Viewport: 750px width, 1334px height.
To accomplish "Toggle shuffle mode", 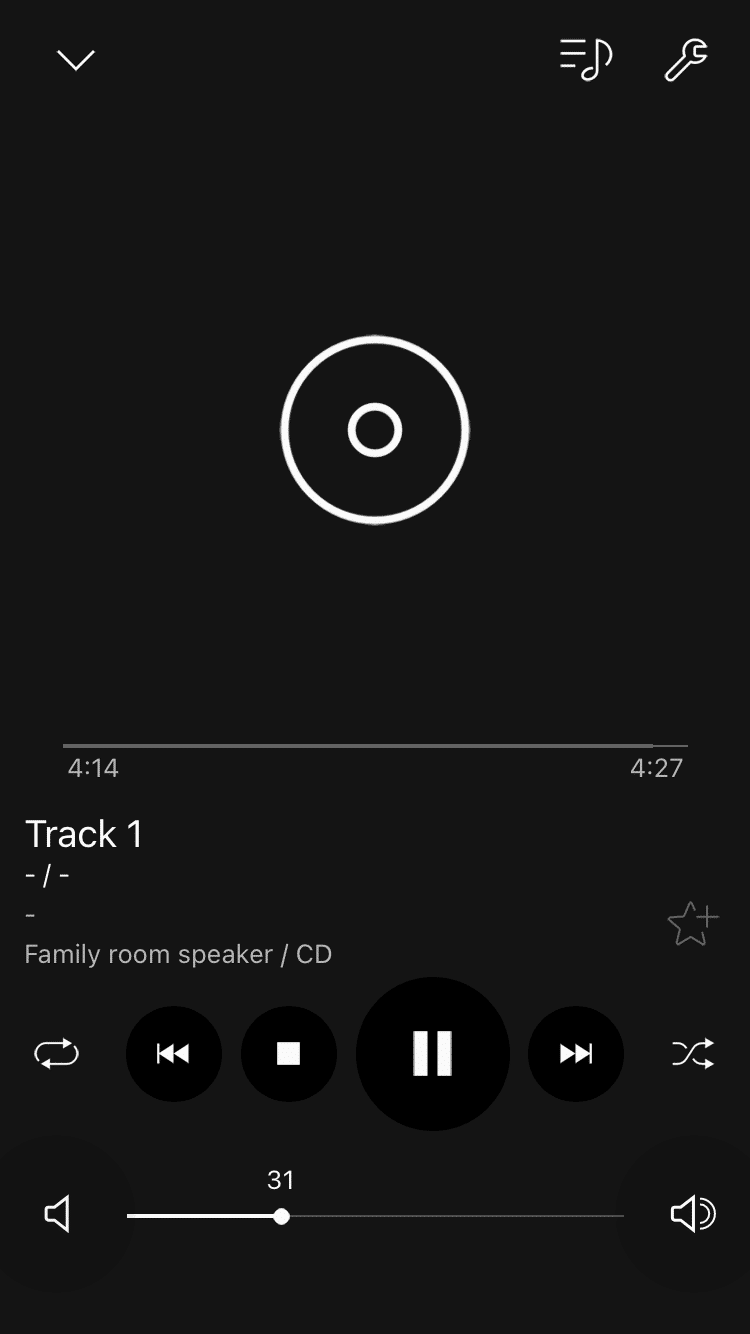I will 693,1054.
